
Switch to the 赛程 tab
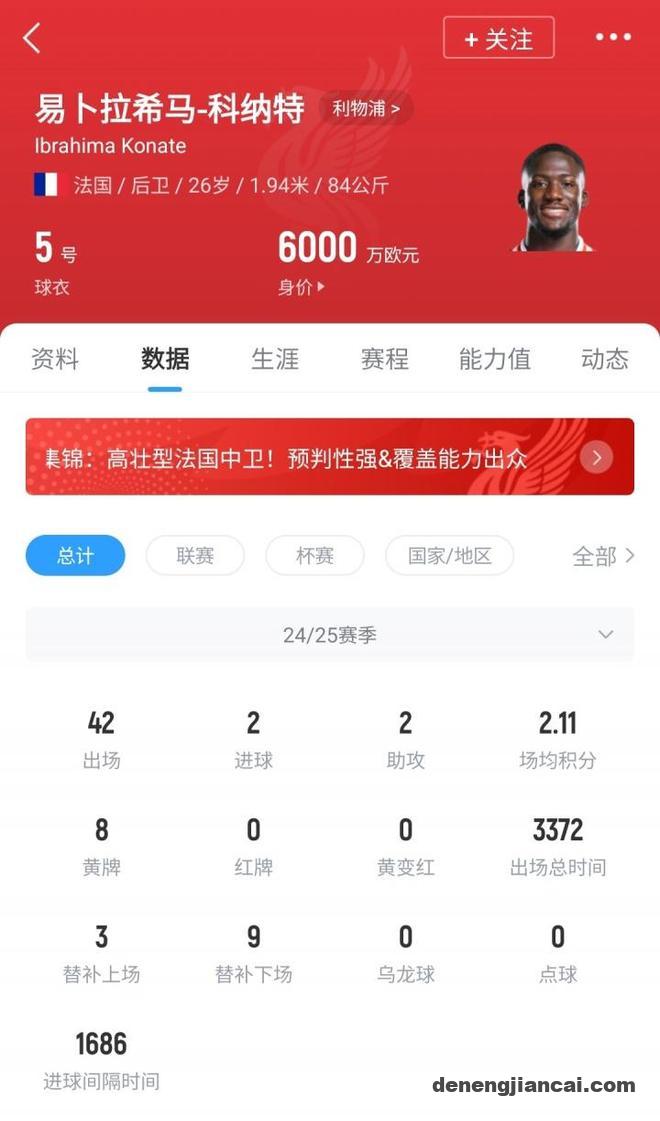[385, 359]
